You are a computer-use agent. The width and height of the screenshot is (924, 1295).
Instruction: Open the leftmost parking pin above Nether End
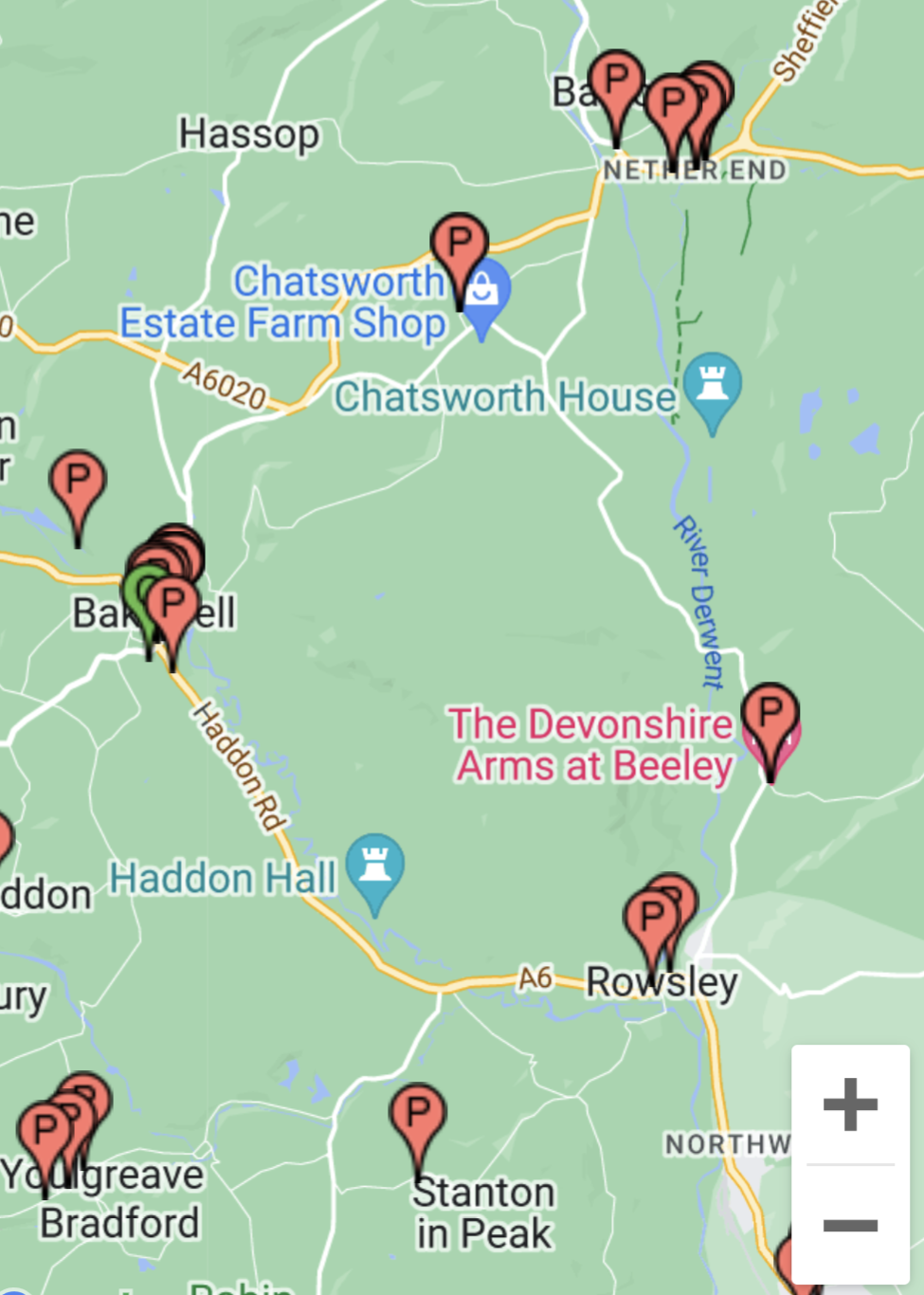coord(617,81)
